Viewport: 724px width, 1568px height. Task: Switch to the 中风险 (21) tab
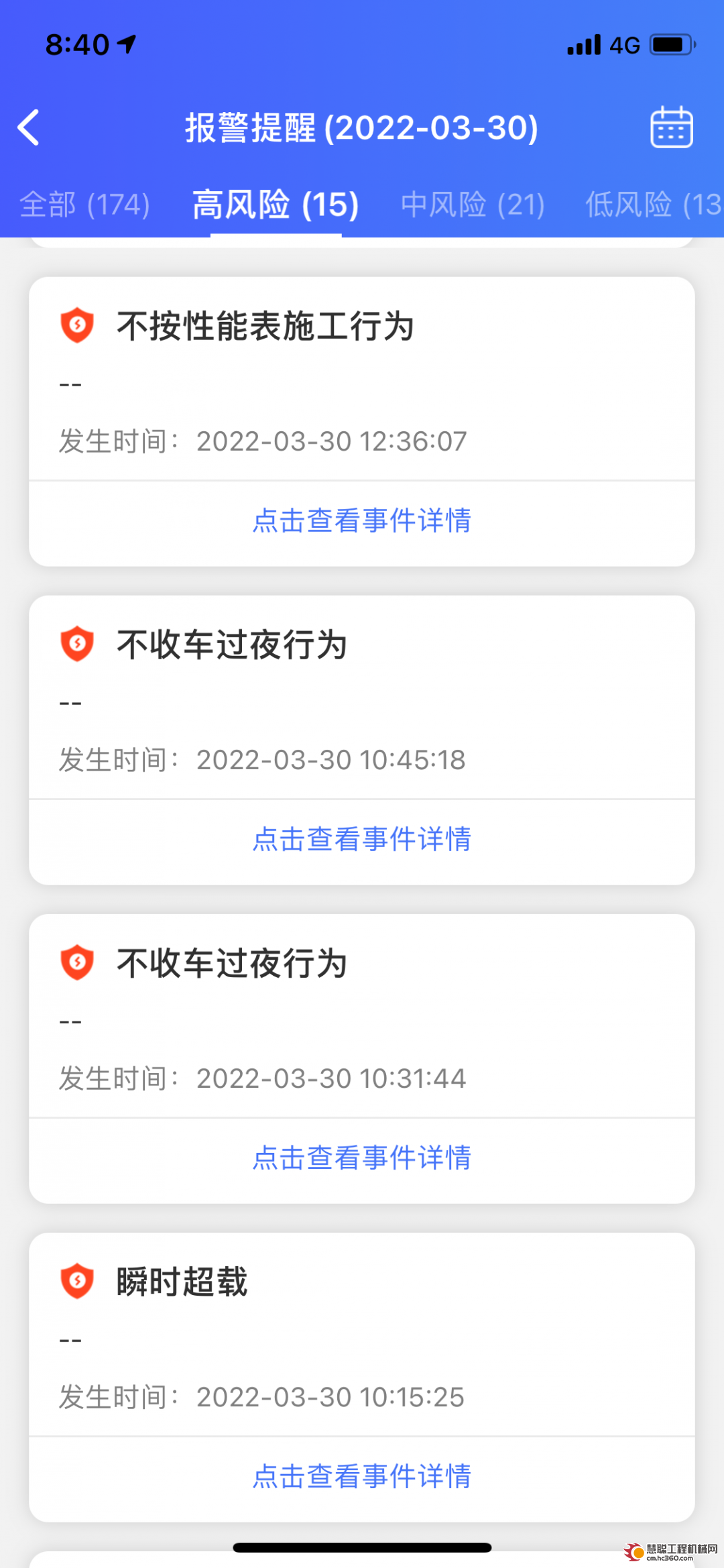click(x=473, y=205)
